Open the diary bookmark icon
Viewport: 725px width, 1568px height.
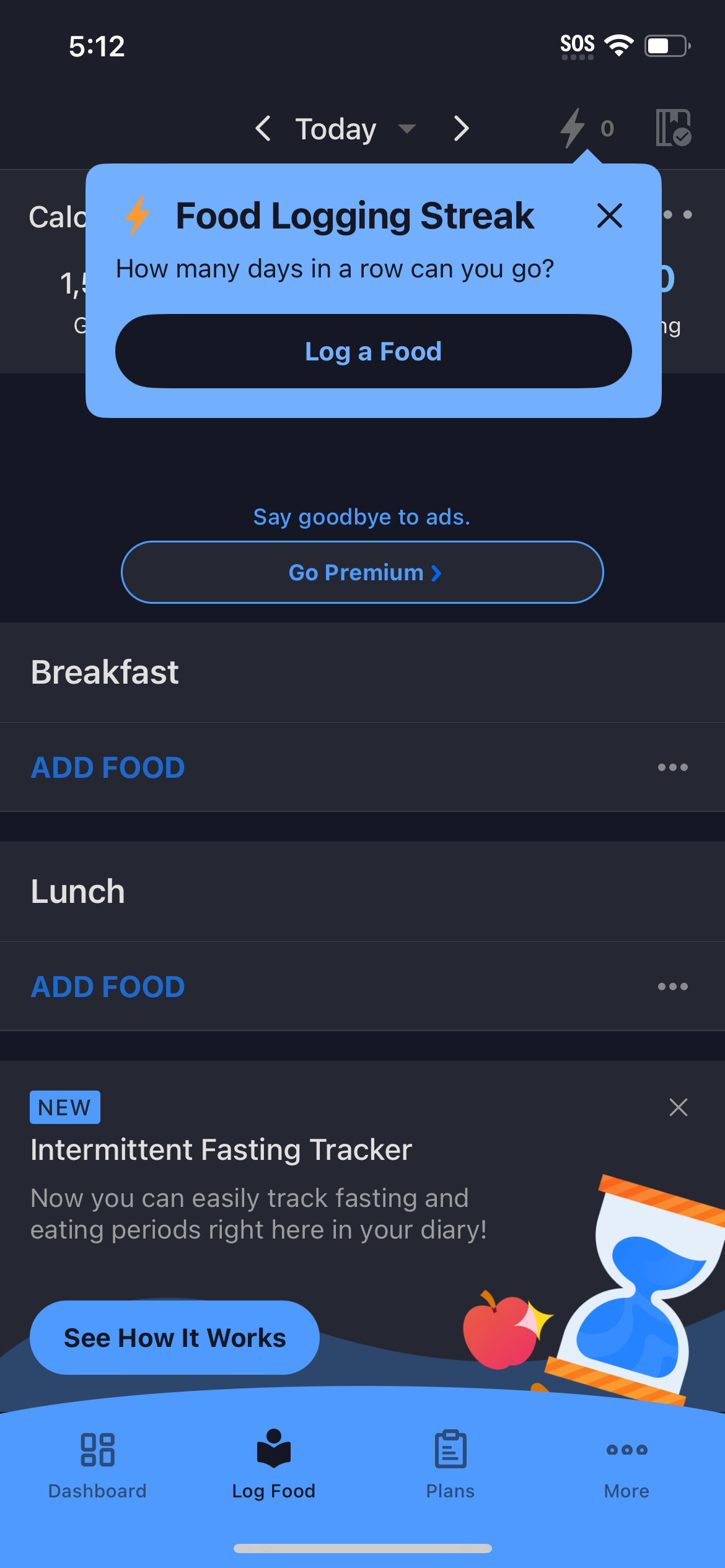tap(673, 128)
